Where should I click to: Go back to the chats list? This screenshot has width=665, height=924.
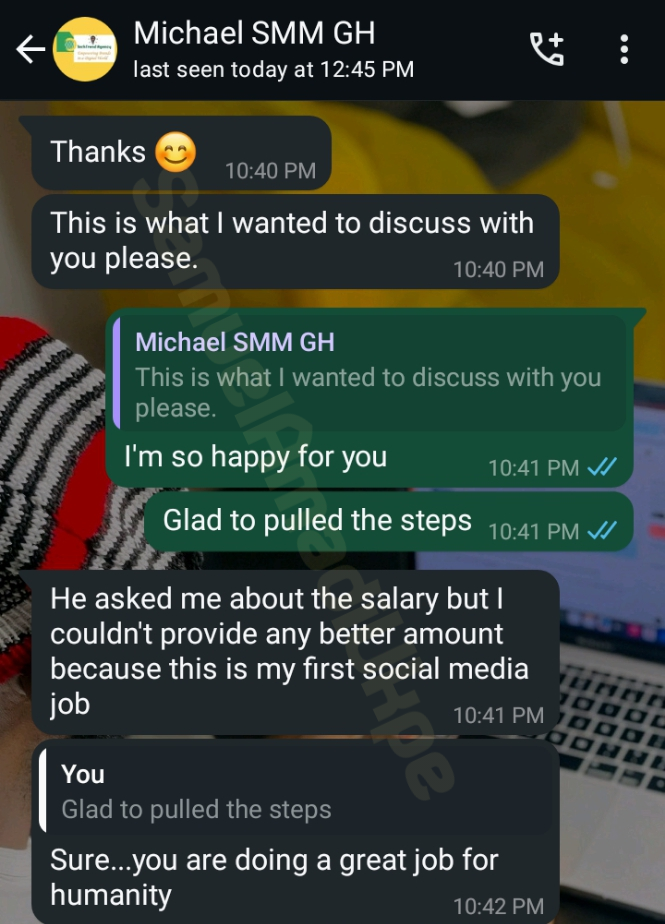pyautogui.click(x=30, y=50)
